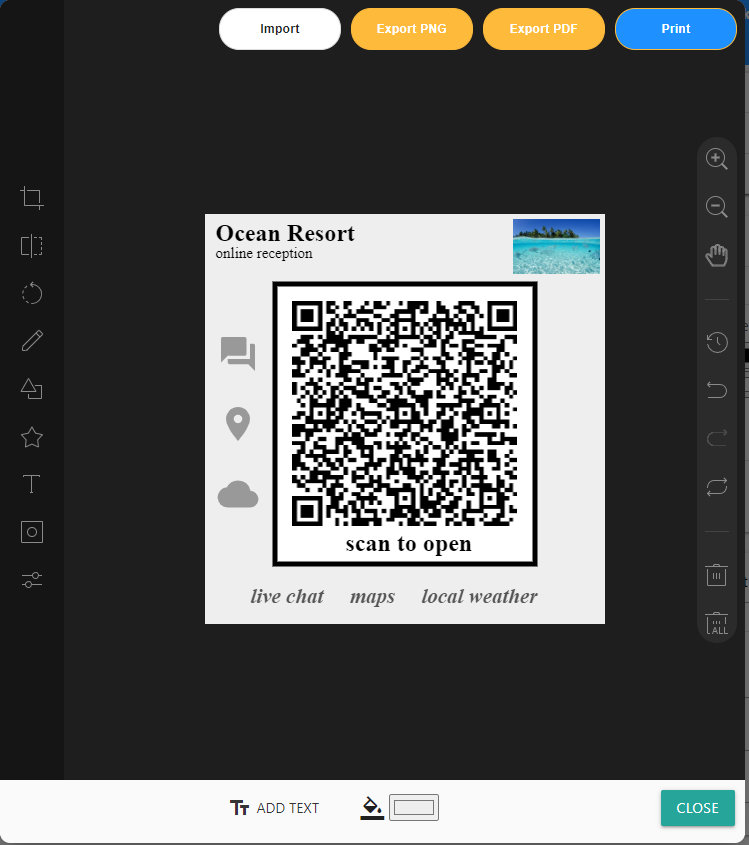
Task: Open the mask tool
Action: pyautogui.click(x=32, y=532)
